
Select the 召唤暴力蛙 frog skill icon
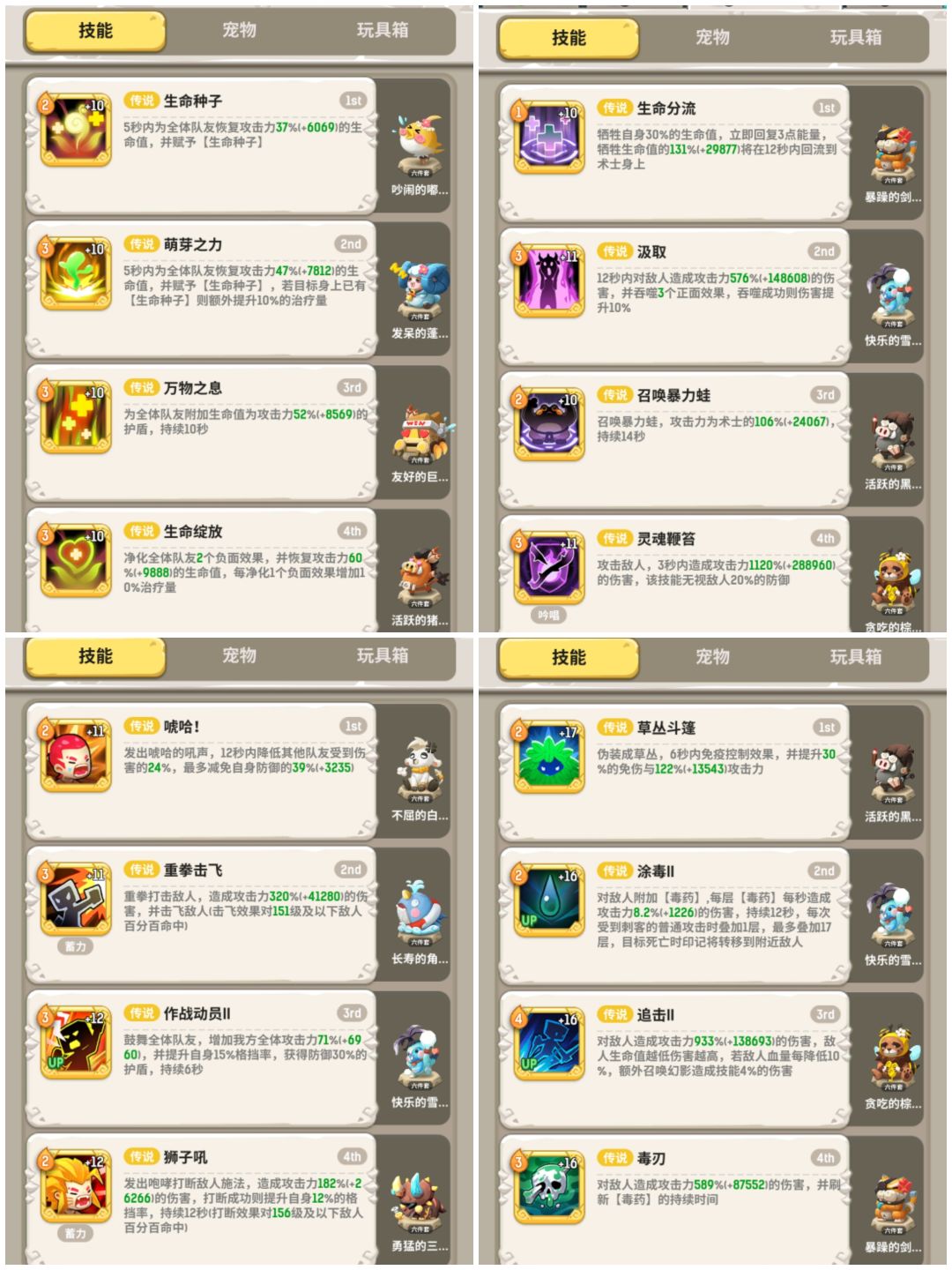pyautogui.click(x=551, y=423)
